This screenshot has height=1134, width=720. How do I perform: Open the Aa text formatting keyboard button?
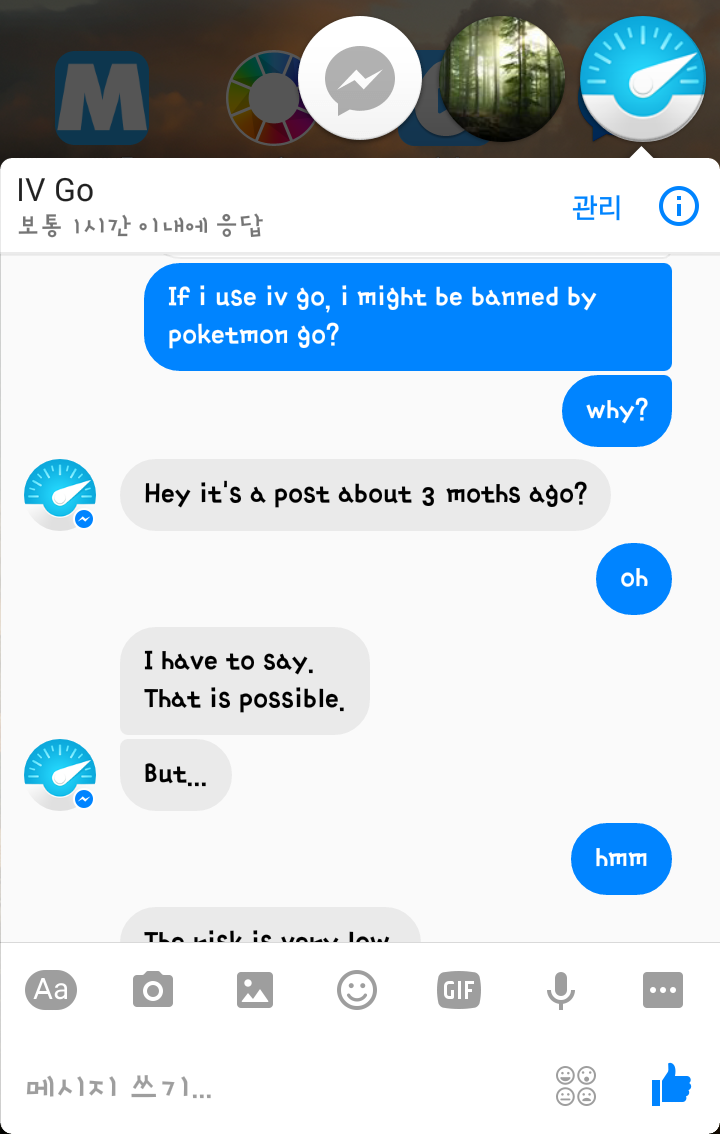[51, 989]
